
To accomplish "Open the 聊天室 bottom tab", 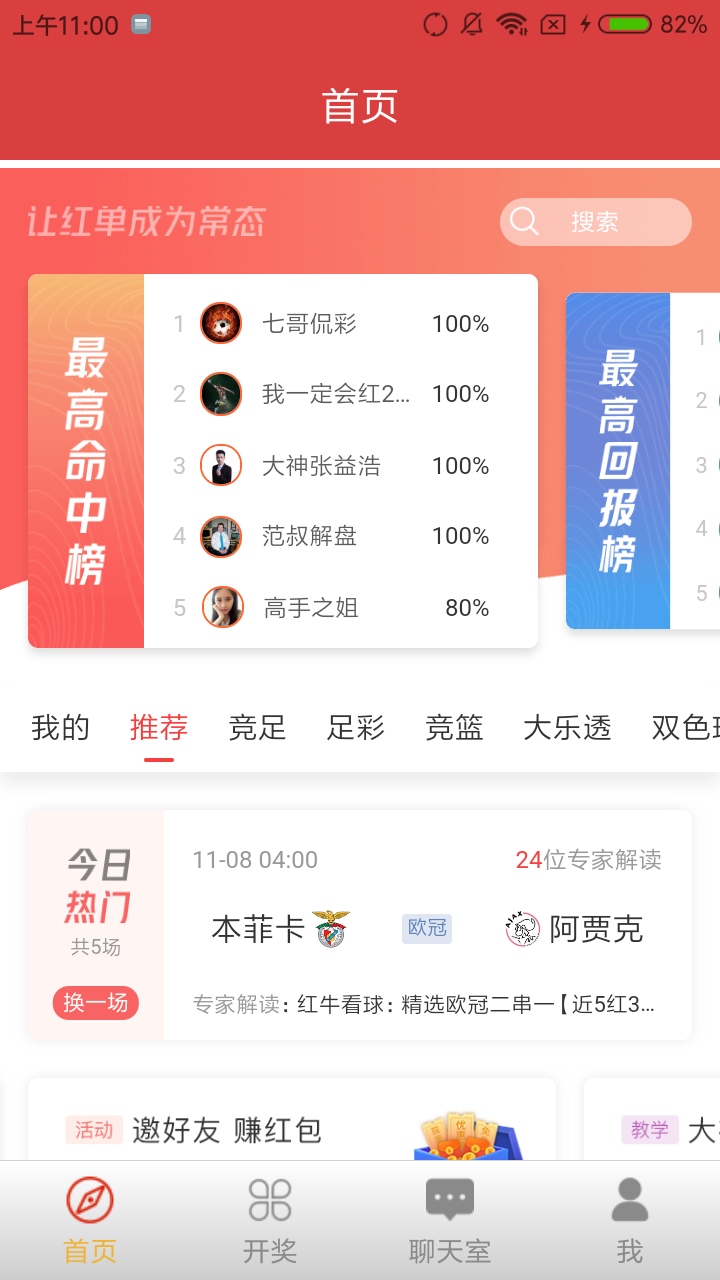I will click(450, 1220).
